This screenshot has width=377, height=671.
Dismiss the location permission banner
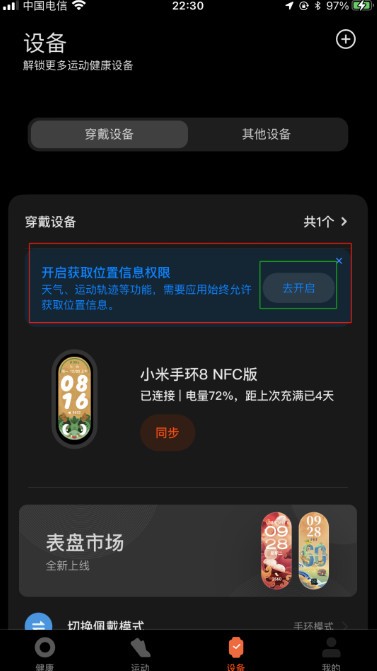click(x=339, y=261)
